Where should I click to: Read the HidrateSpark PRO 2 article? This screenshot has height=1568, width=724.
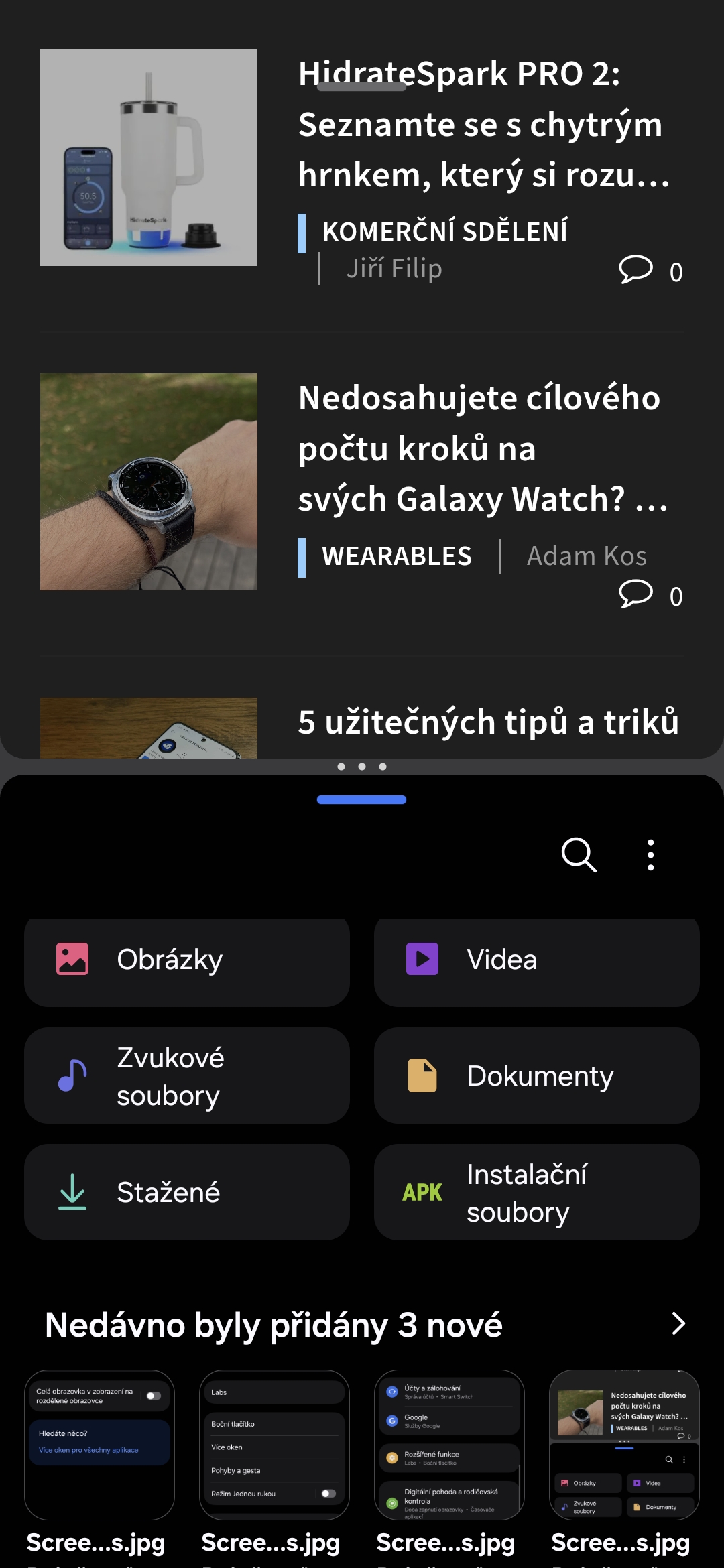[x=483, y=124]
